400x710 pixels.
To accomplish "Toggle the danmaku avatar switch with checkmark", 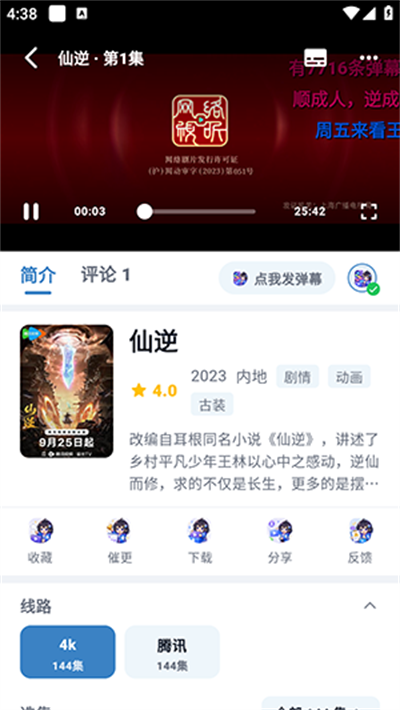I will tap(363, 279).
